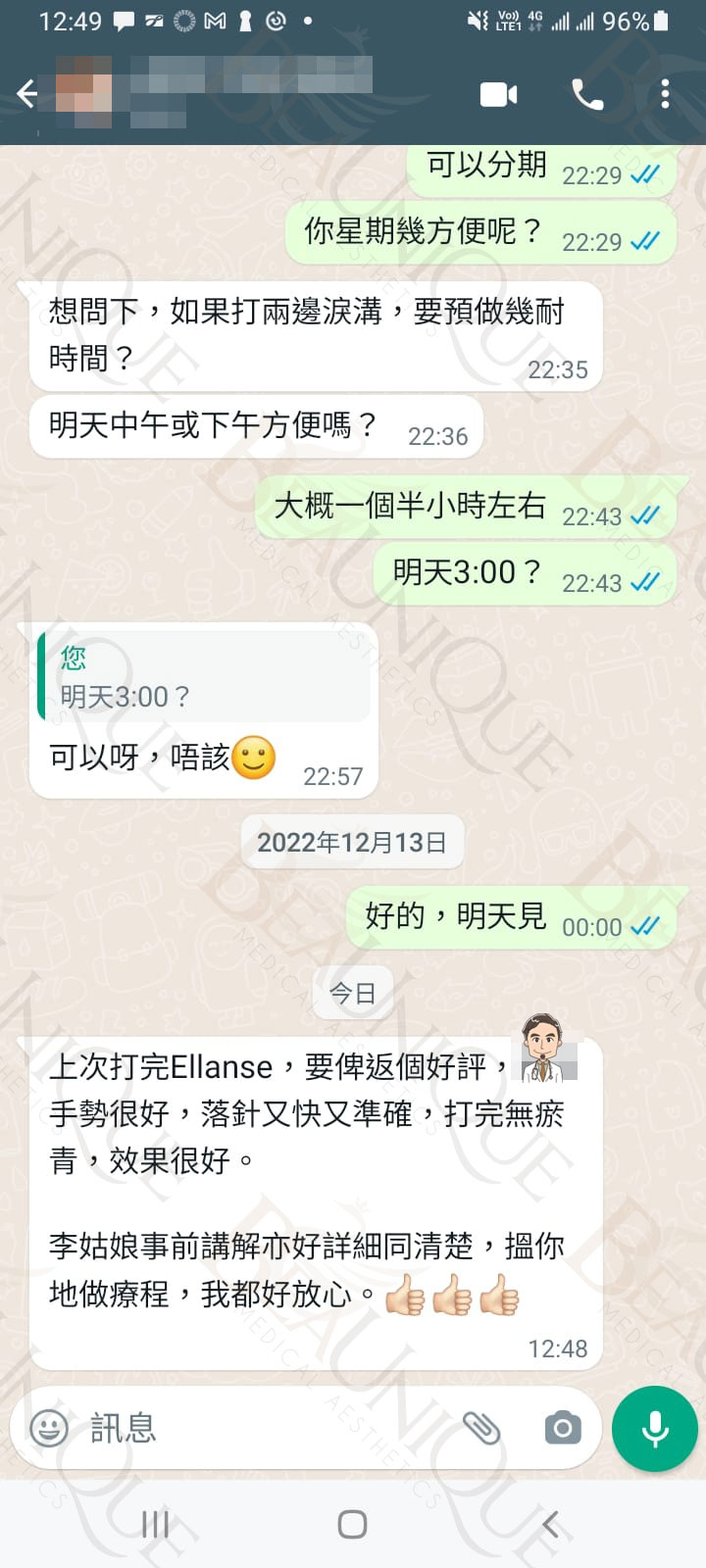
Task: Go back to the chat list
Action: (27, 94)
